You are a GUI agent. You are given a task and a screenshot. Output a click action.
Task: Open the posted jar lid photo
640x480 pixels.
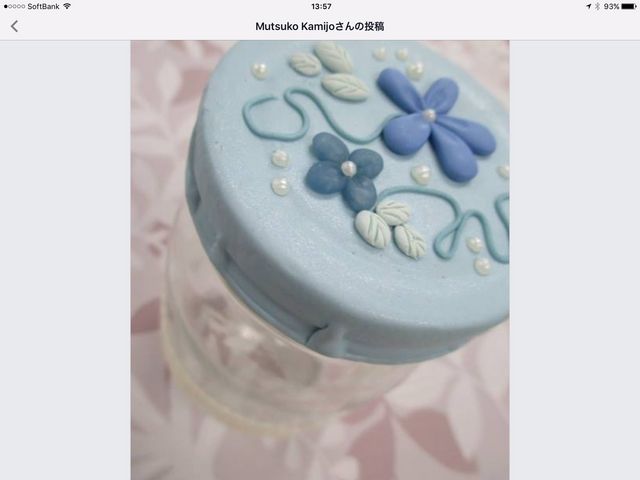click(x=320, y=260)
